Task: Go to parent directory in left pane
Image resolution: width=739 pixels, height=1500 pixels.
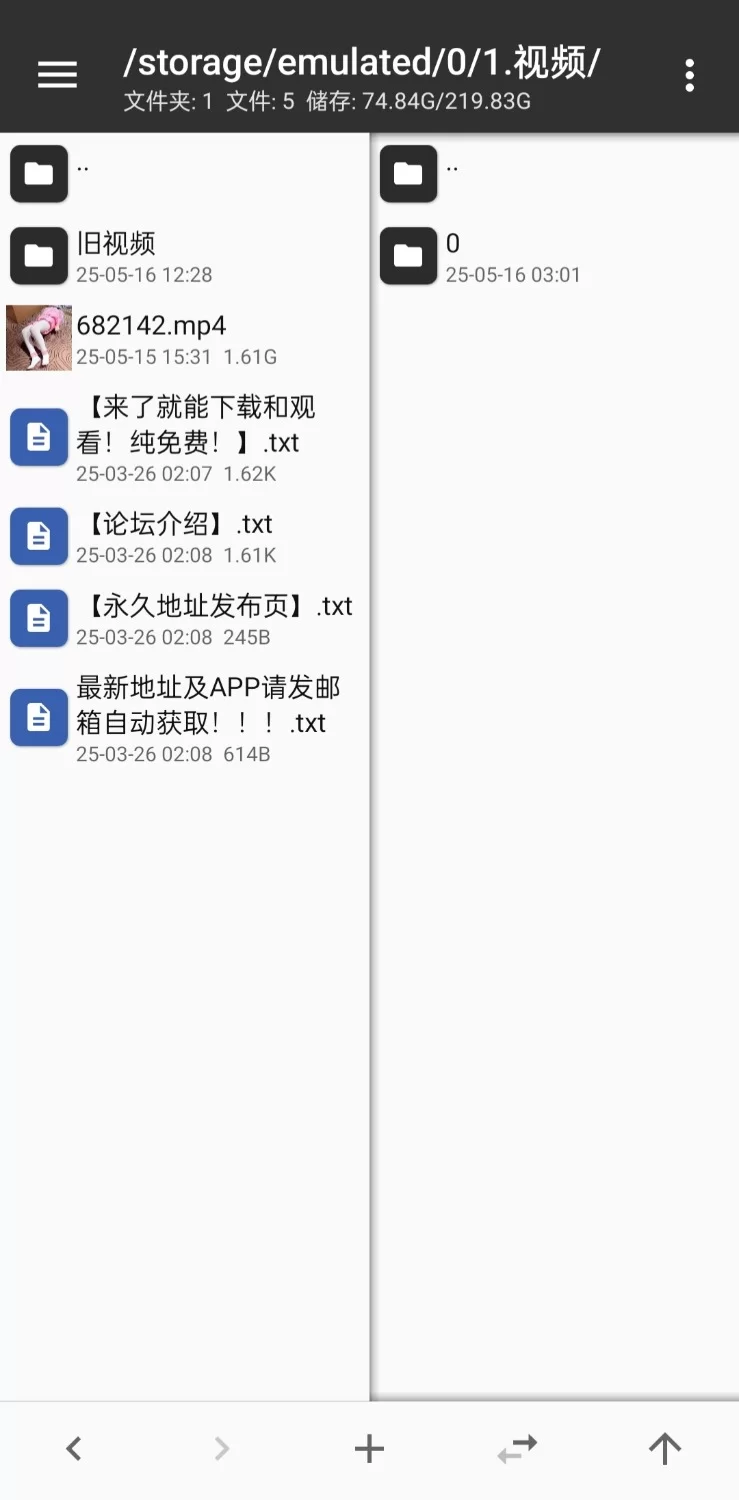Action: [185, 174]
